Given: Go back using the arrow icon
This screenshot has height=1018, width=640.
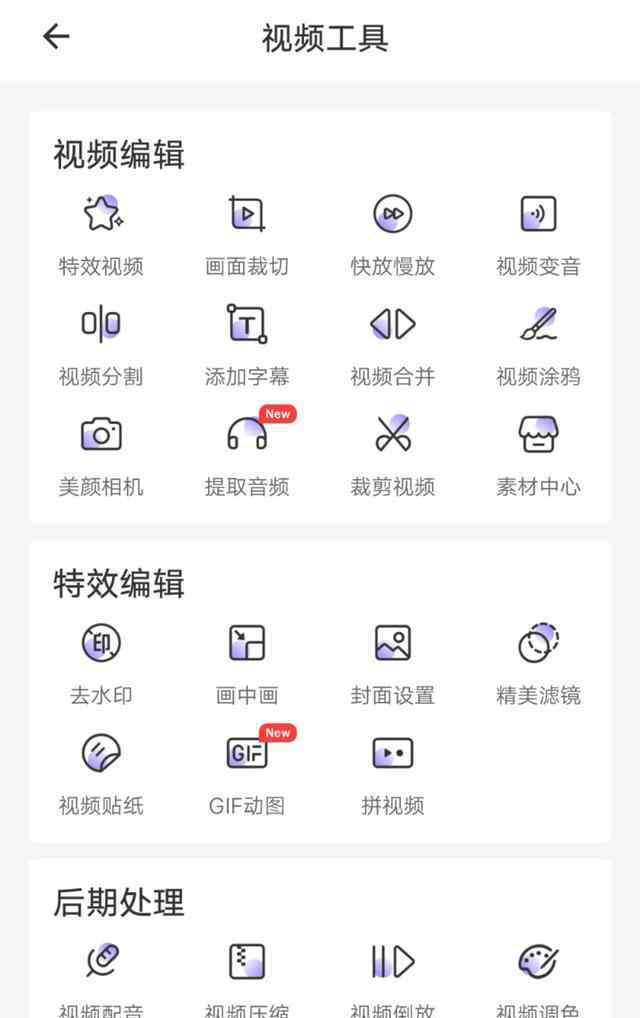Looking at the screenshot, I should [56, 37].
